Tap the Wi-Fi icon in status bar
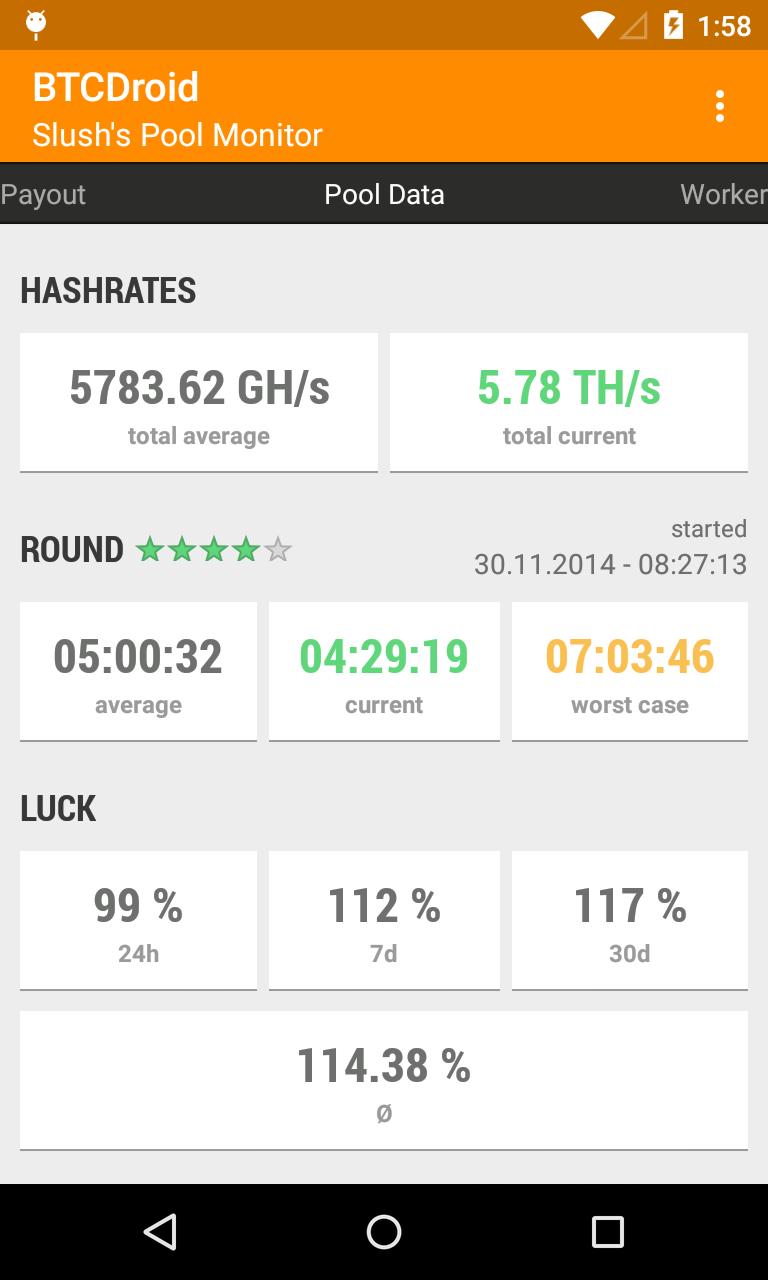This screenshot has height=1280, width=768. (597, 26)
